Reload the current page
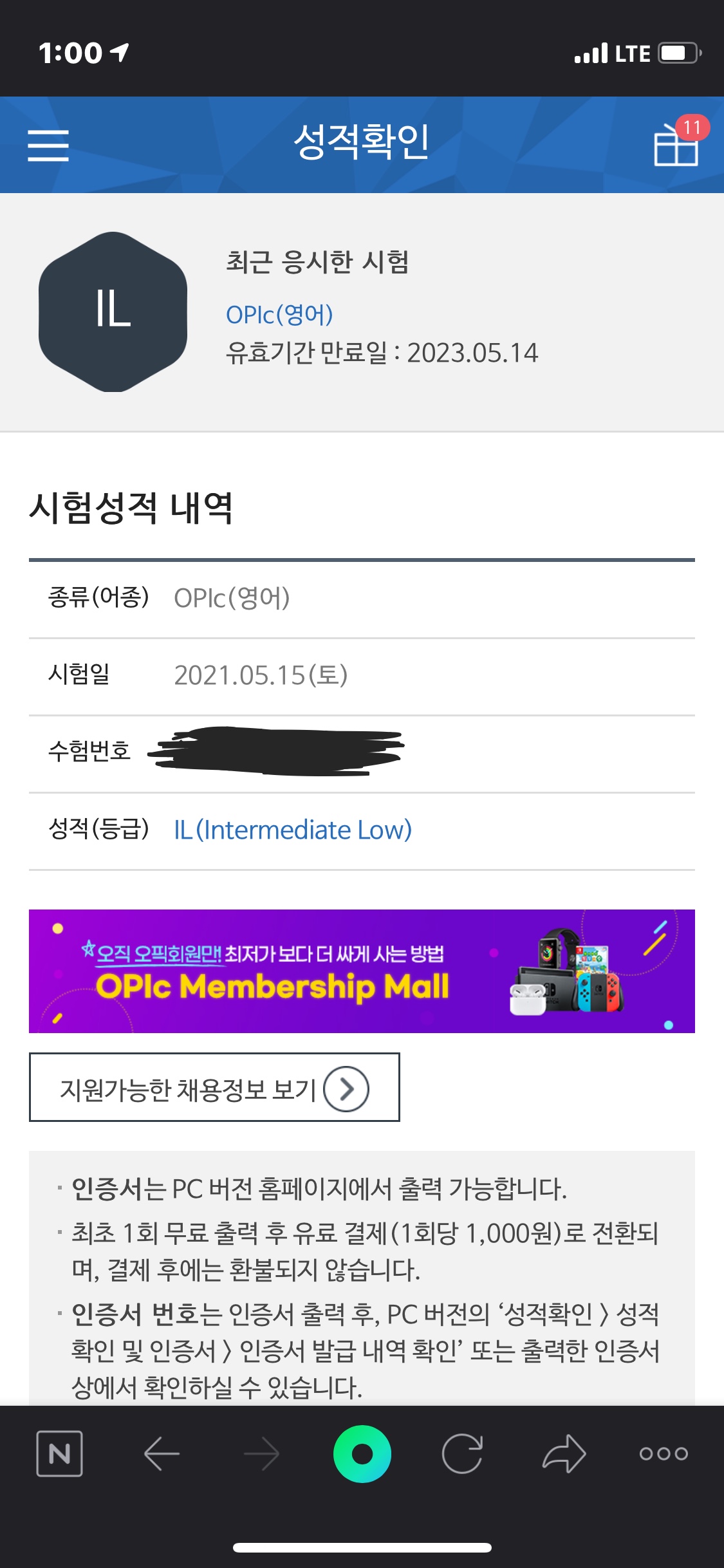 click(462, 1453)
